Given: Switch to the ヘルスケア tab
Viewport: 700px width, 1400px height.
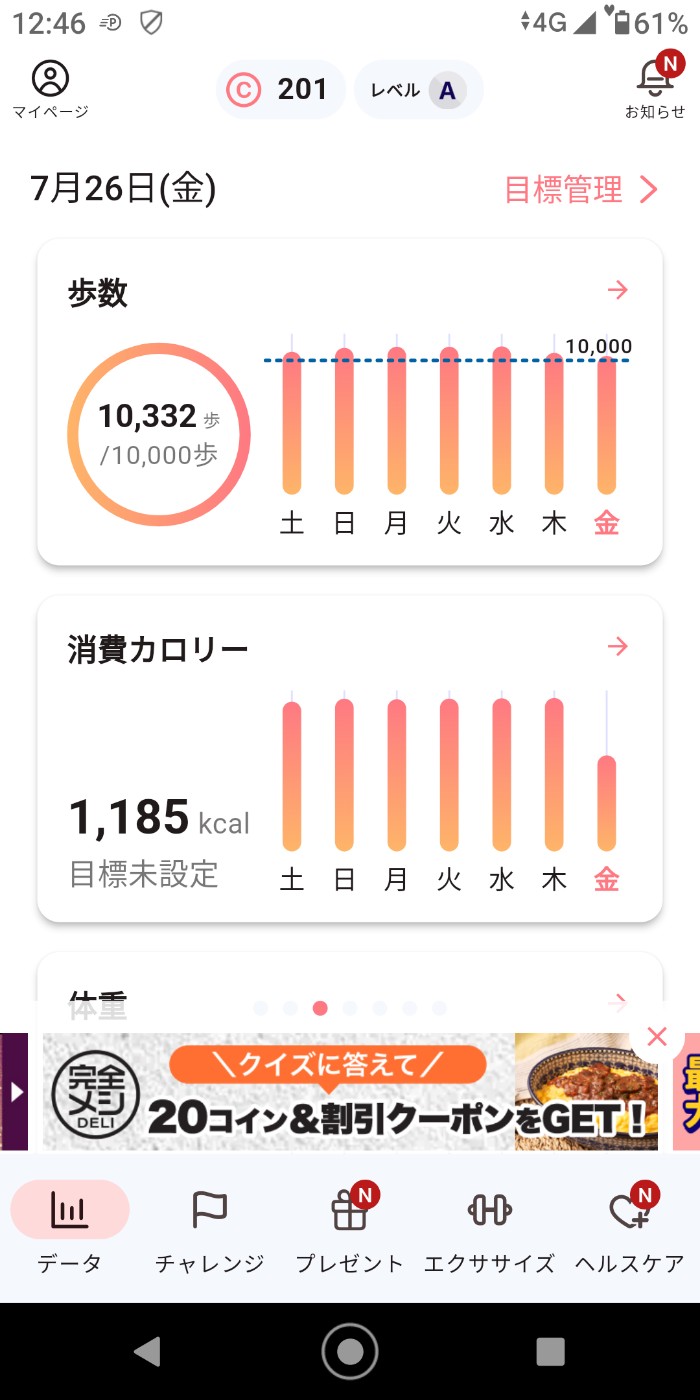Looking at the screenshot, I should point(630,1232).
